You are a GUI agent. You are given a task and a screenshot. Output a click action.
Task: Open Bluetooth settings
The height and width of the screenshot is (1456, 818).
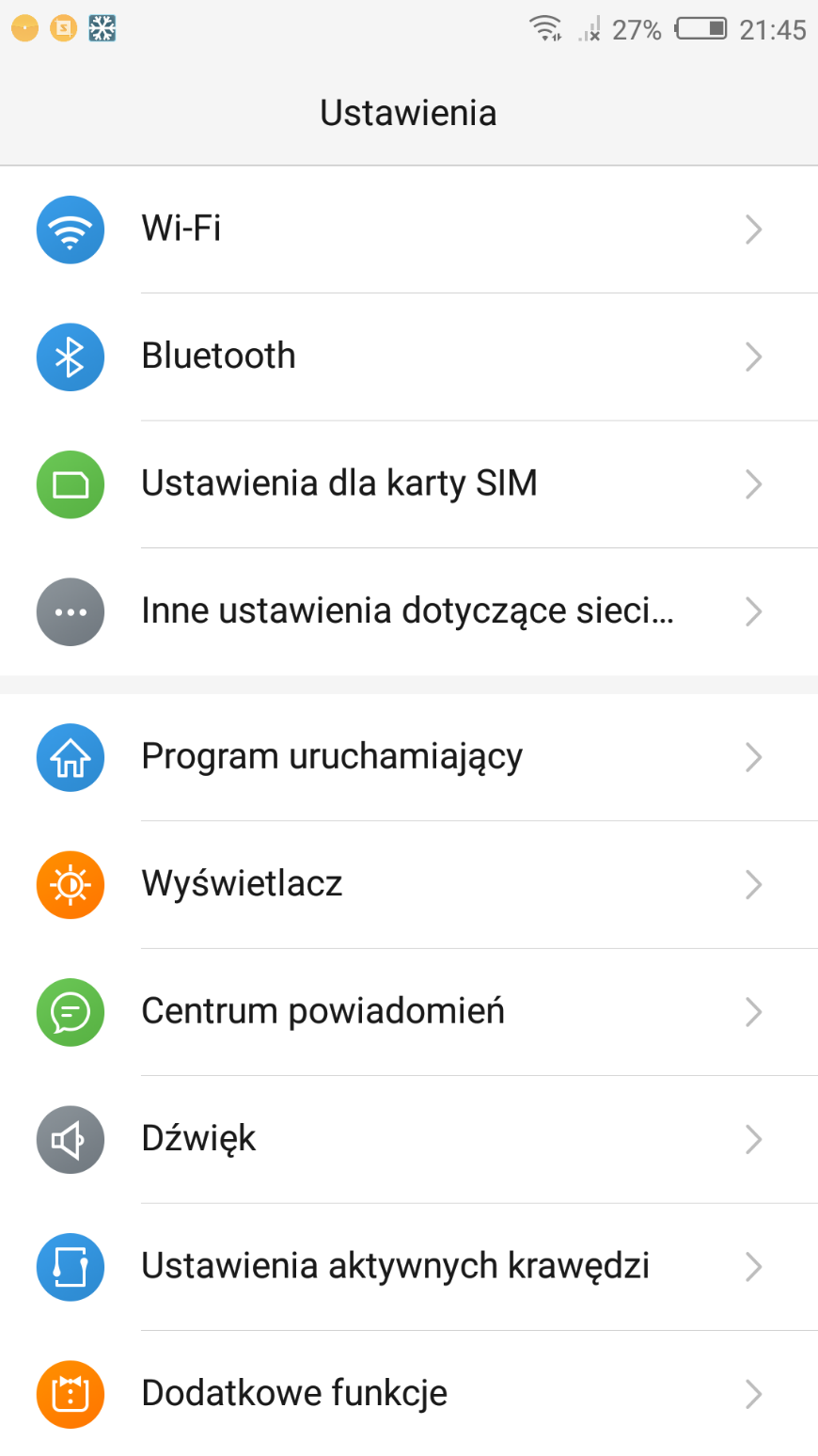coord(409,356)
